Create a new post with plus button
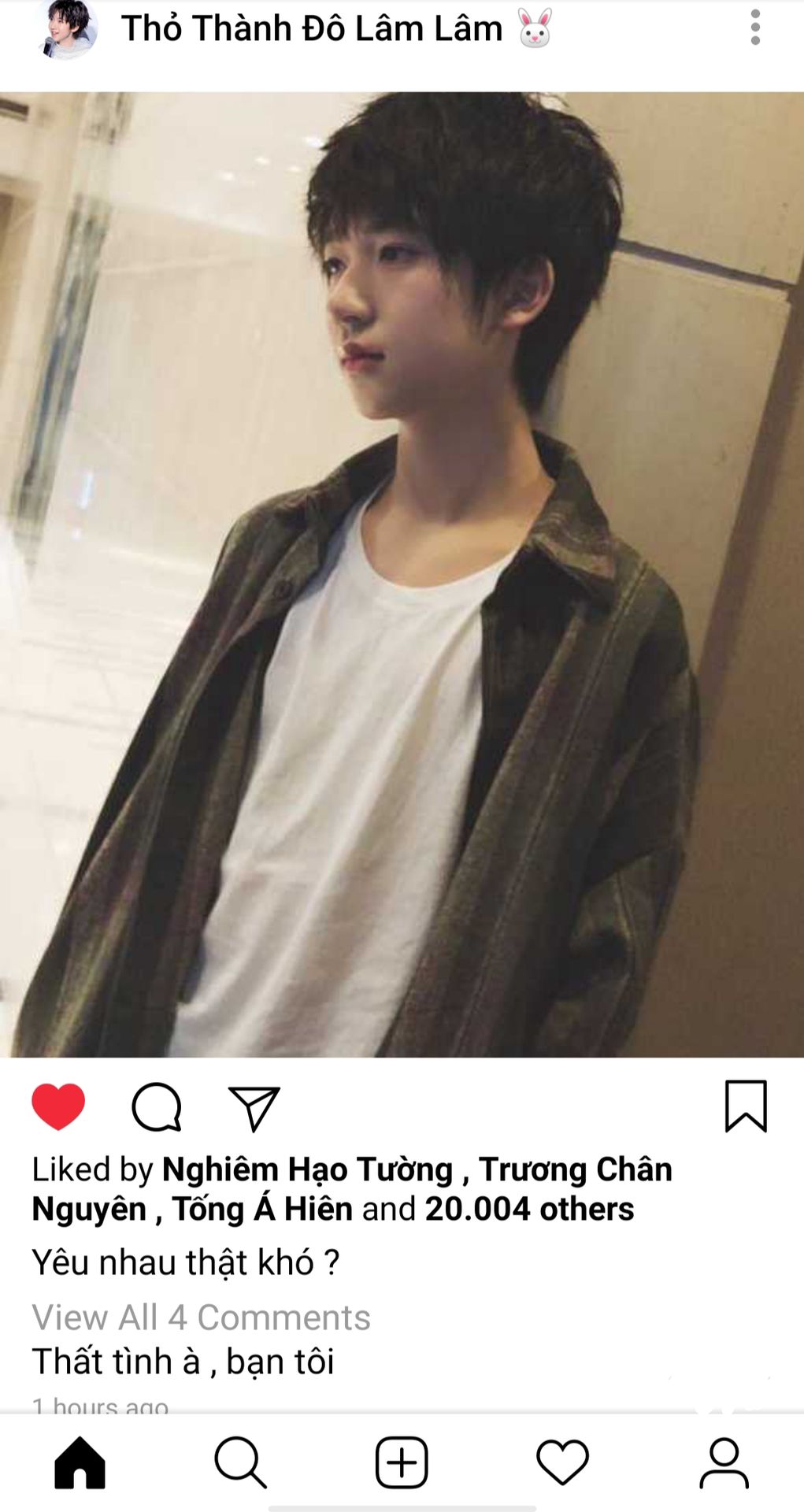Image resolution: width=804 pixels, height=1512 pixels. (402, 1462)
